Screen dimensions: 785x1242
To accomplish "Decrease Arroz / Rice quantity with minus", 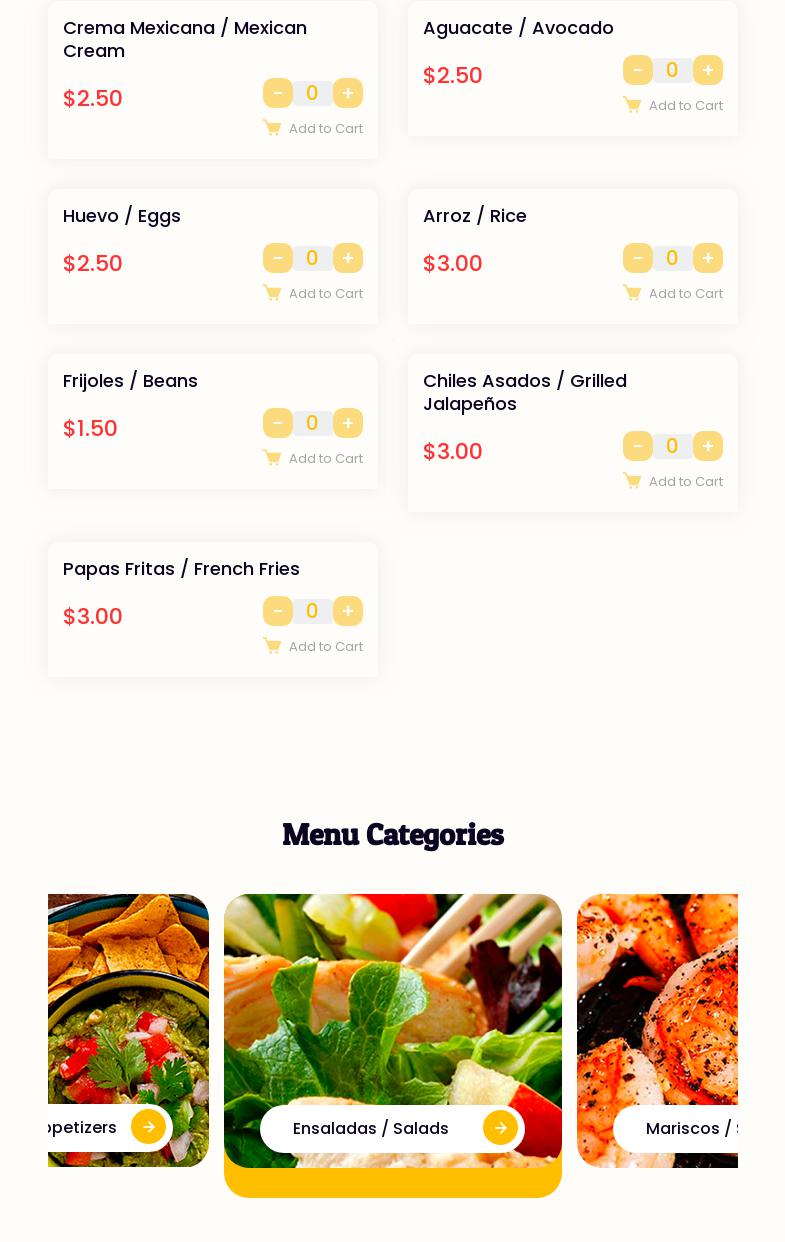I will (x=638, y=258).
